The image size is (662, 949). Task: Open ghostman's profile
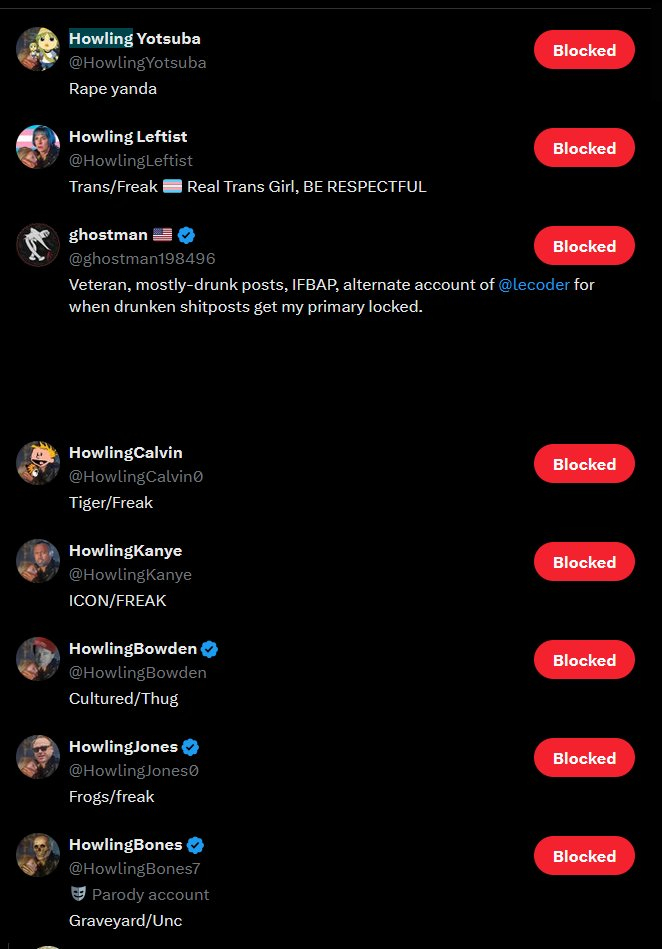coord(108,235)
